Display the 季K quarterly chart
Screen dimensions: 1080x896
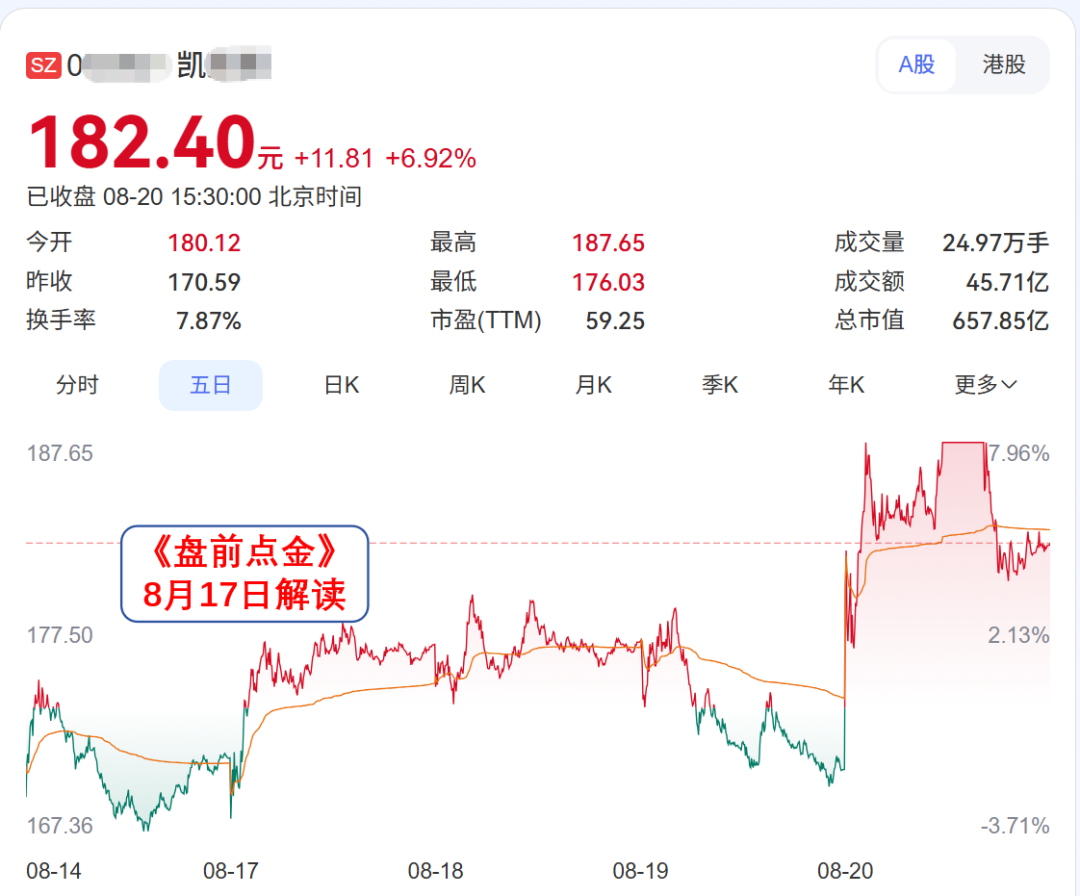pyautogui.click(x=720, y=385)
